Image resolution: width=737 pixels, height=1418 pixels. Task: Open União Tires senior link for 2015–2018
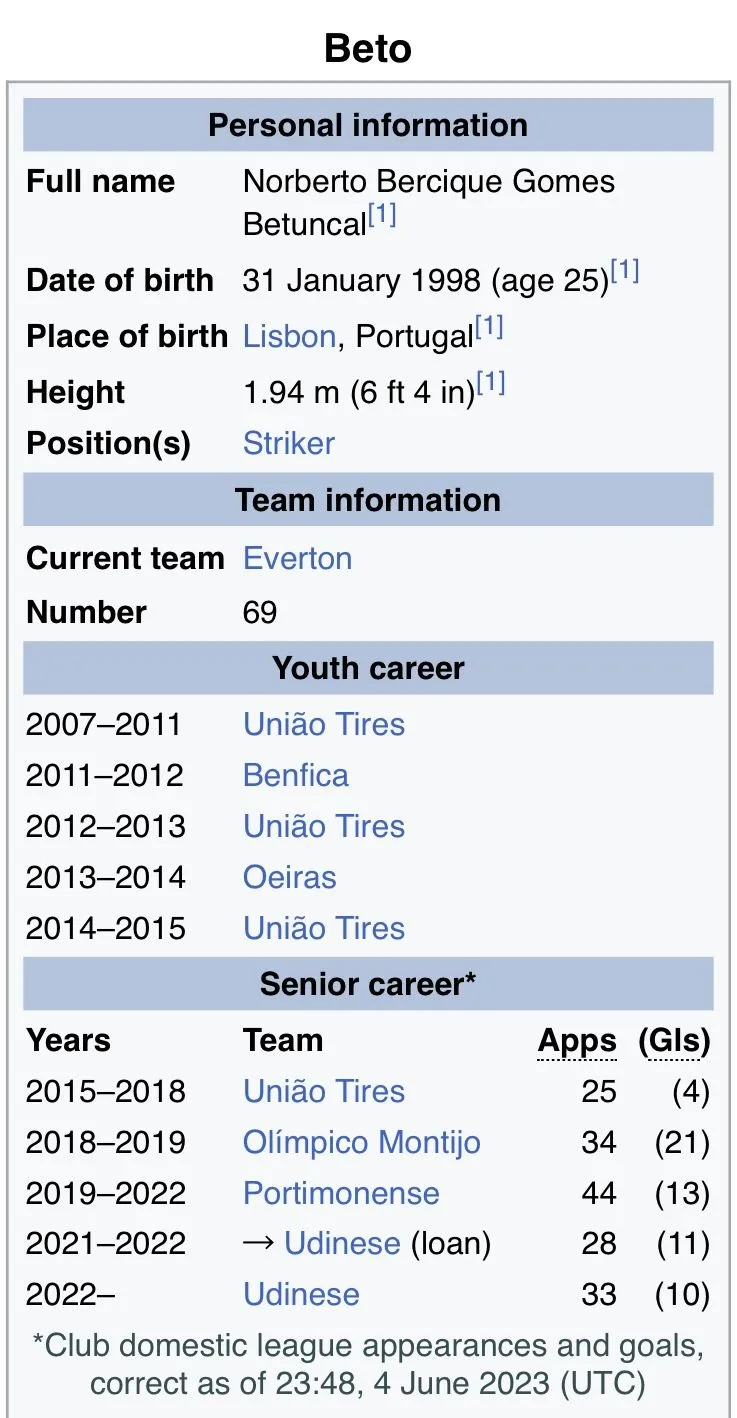coord(324,1091)
